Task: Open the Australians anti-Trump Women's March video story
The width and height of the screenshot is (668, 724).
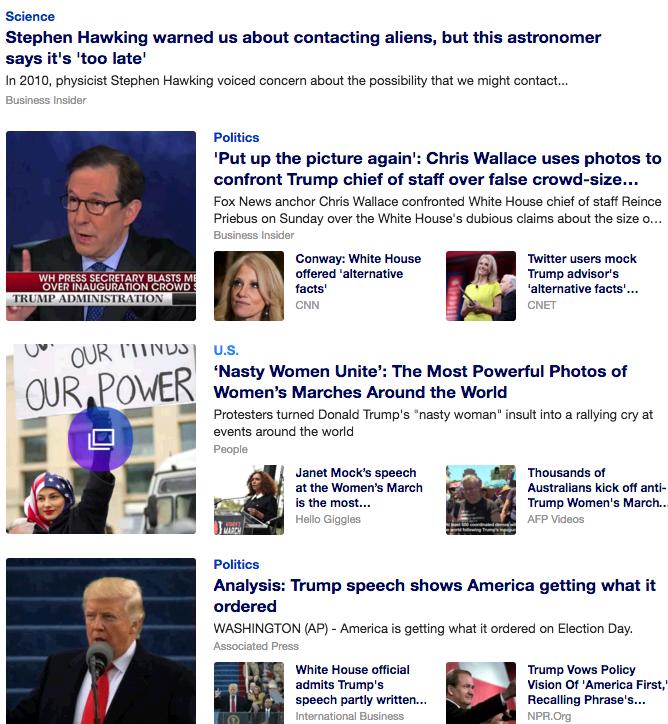Action: click(x=596, y=487)
